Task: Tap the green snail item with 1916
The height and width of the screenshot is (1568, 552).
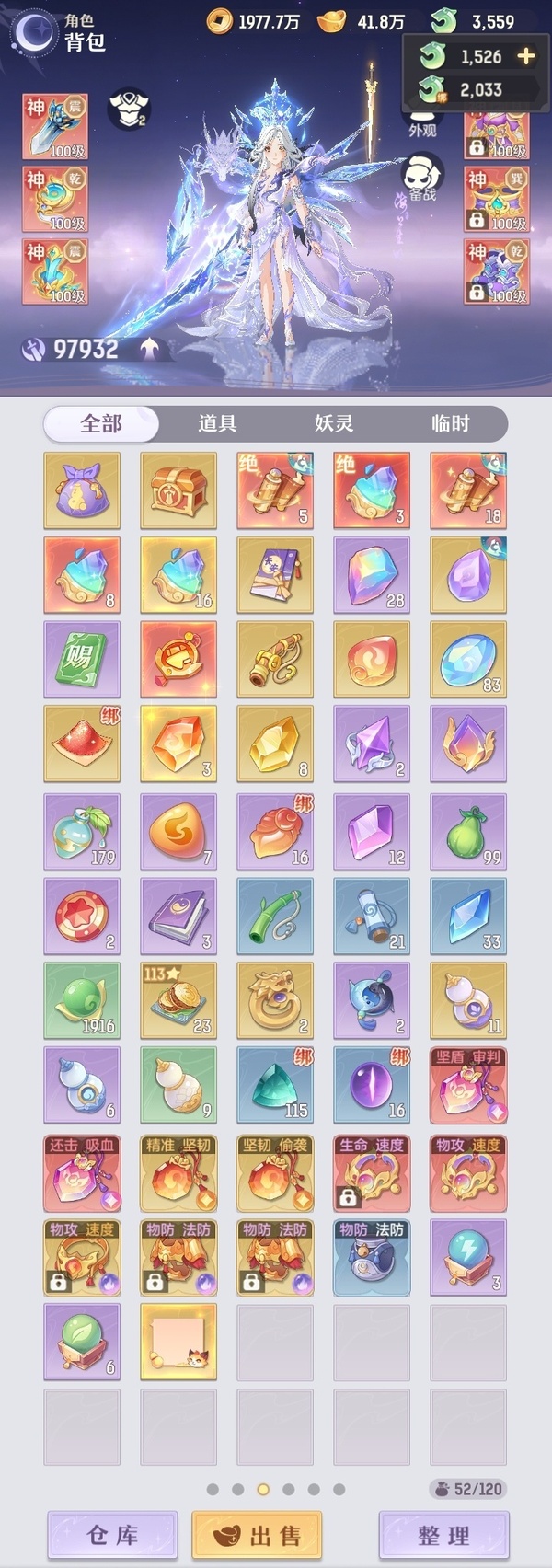Action: (82, 1000)
